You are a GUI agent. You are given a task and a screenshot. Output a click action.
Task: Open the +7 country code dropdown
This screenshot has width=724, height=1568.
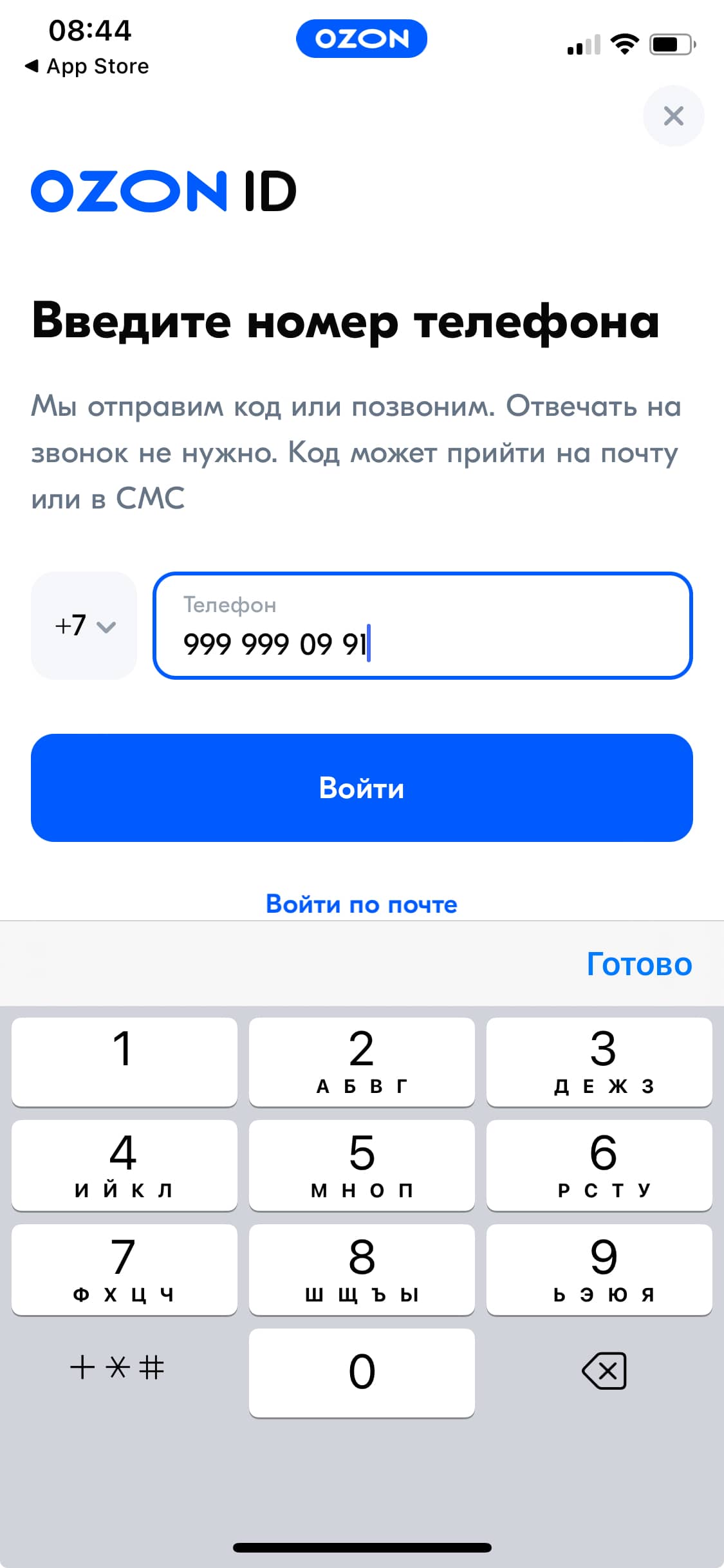point(84,626)
